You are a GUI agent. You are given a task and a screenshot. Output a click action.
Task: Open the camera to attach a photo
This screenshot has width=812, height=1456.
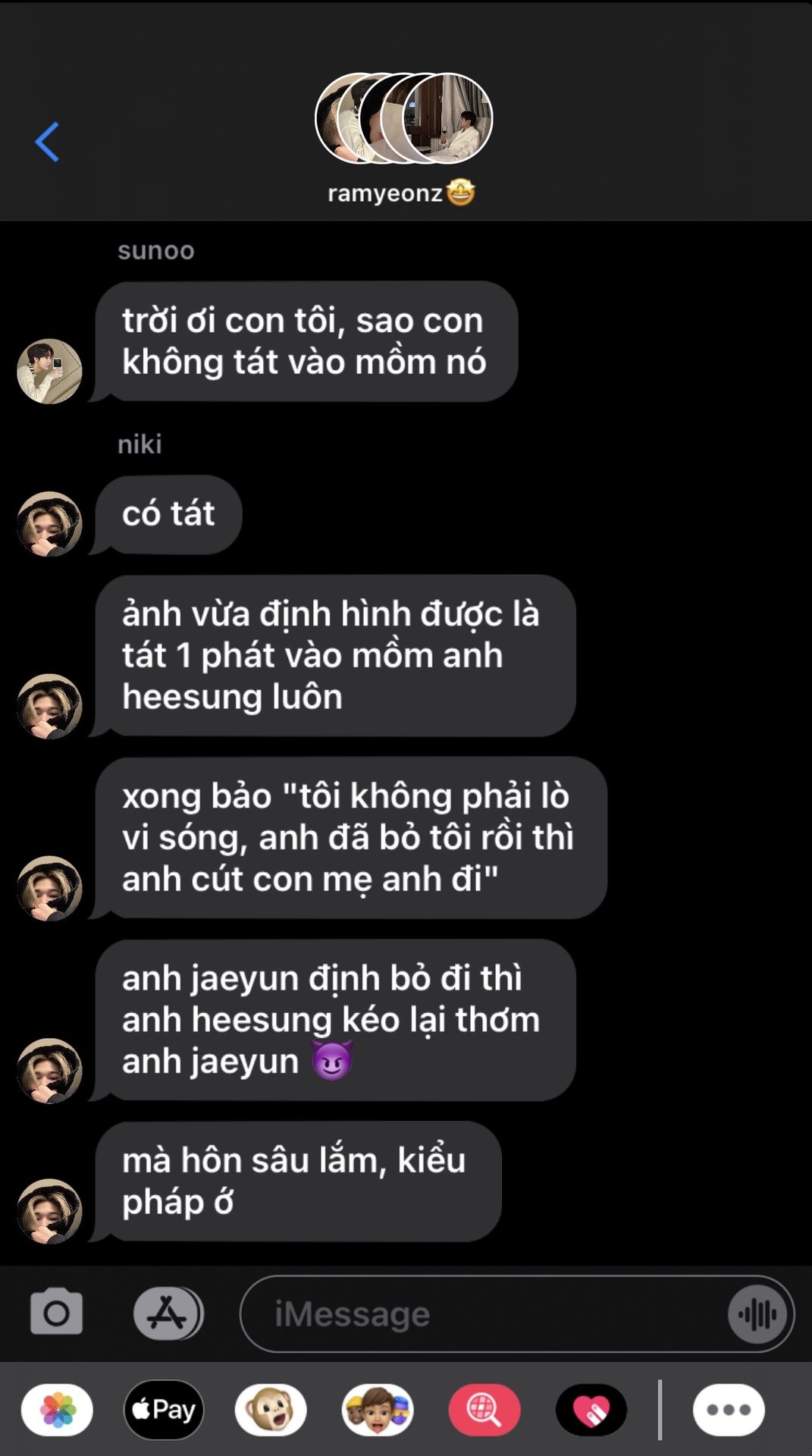point(56,1313)
